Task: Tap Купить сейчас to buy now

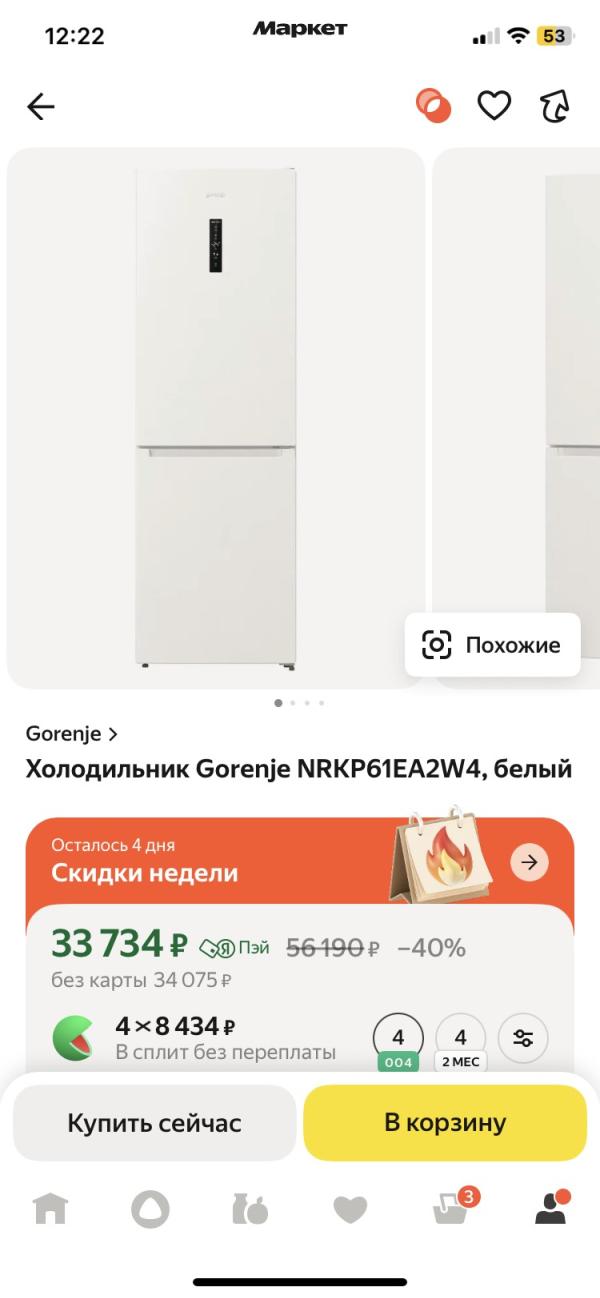Action: tap(155, 1123)
